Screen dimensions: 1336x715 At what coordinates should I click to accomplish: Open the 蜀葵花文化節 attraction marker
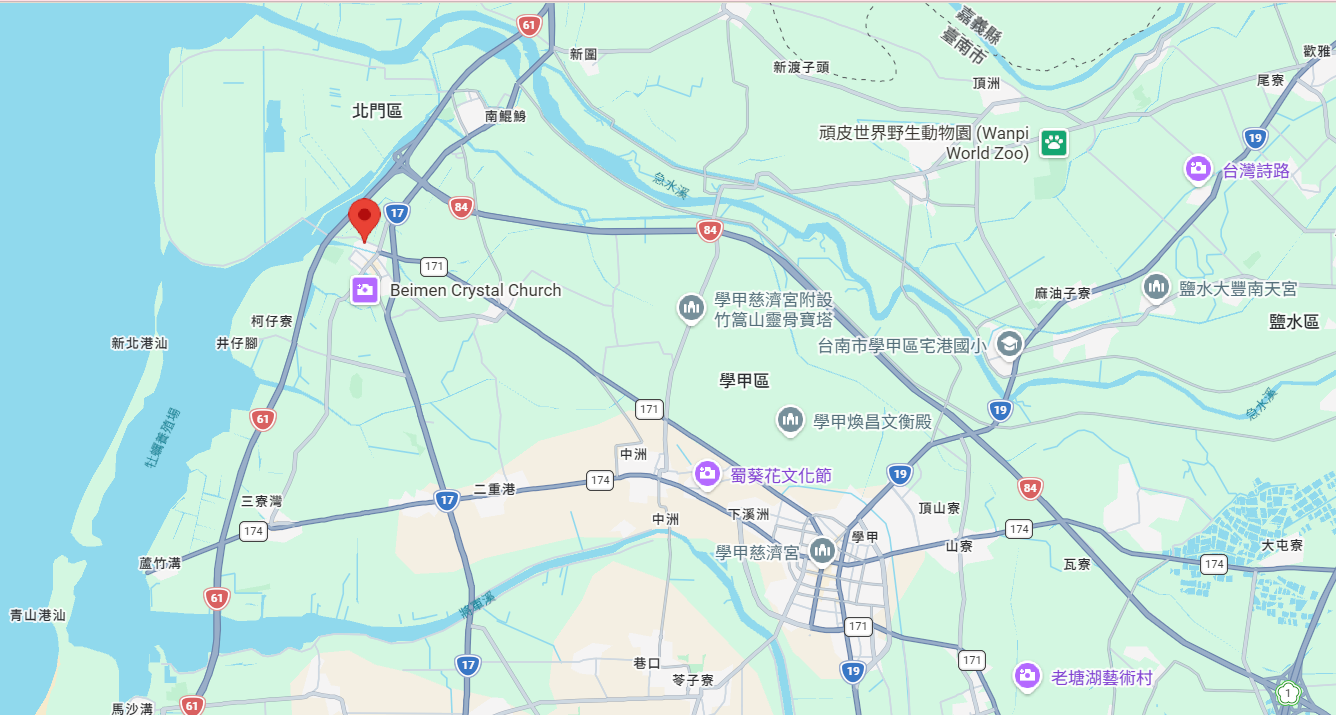click(707, 474)
